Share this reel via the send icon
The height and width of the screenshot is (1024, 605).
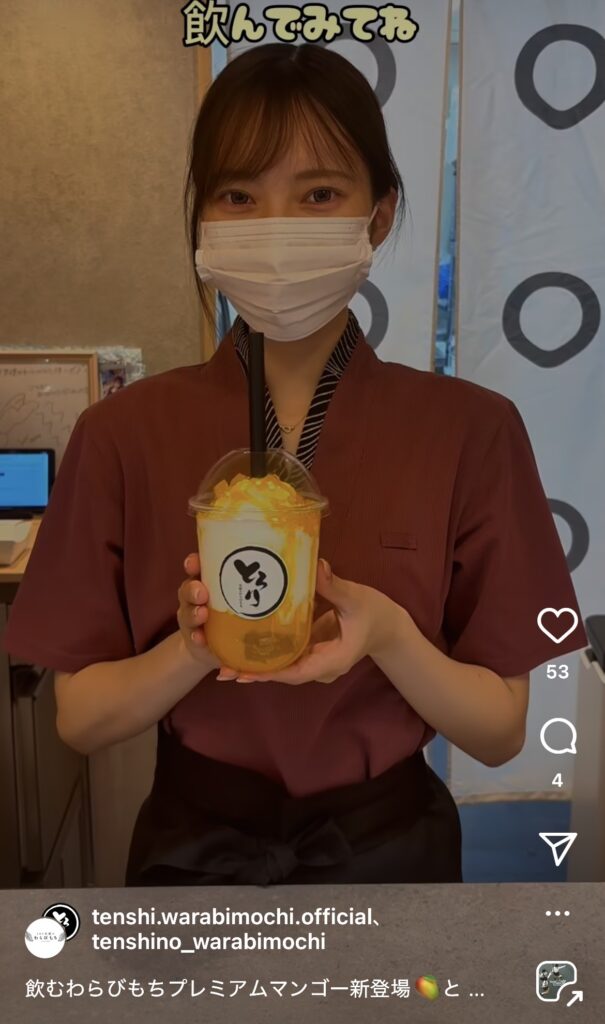[557, 848]
